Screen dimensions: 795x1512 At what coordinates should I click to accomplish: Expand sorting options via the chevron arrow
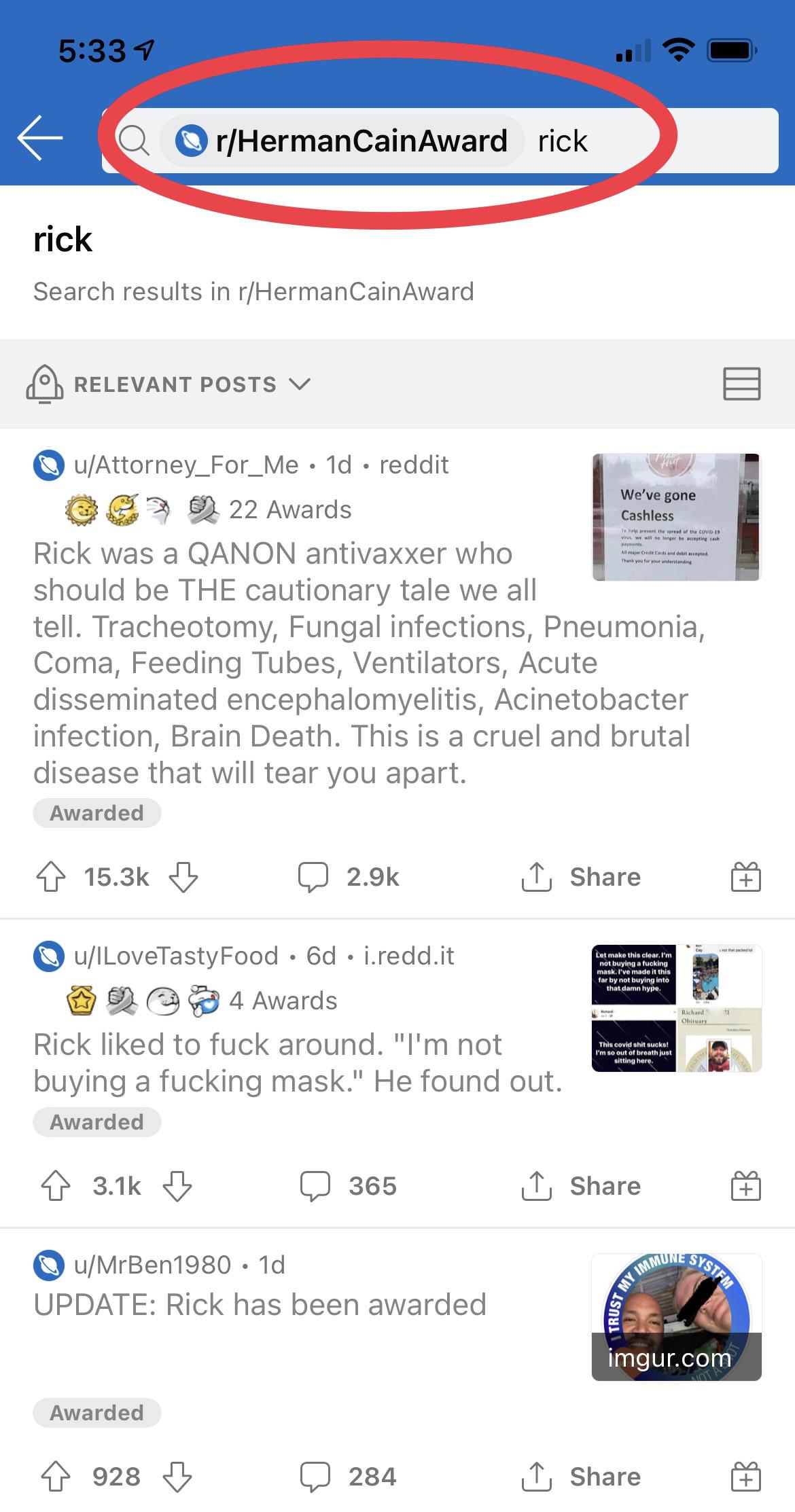299,384
